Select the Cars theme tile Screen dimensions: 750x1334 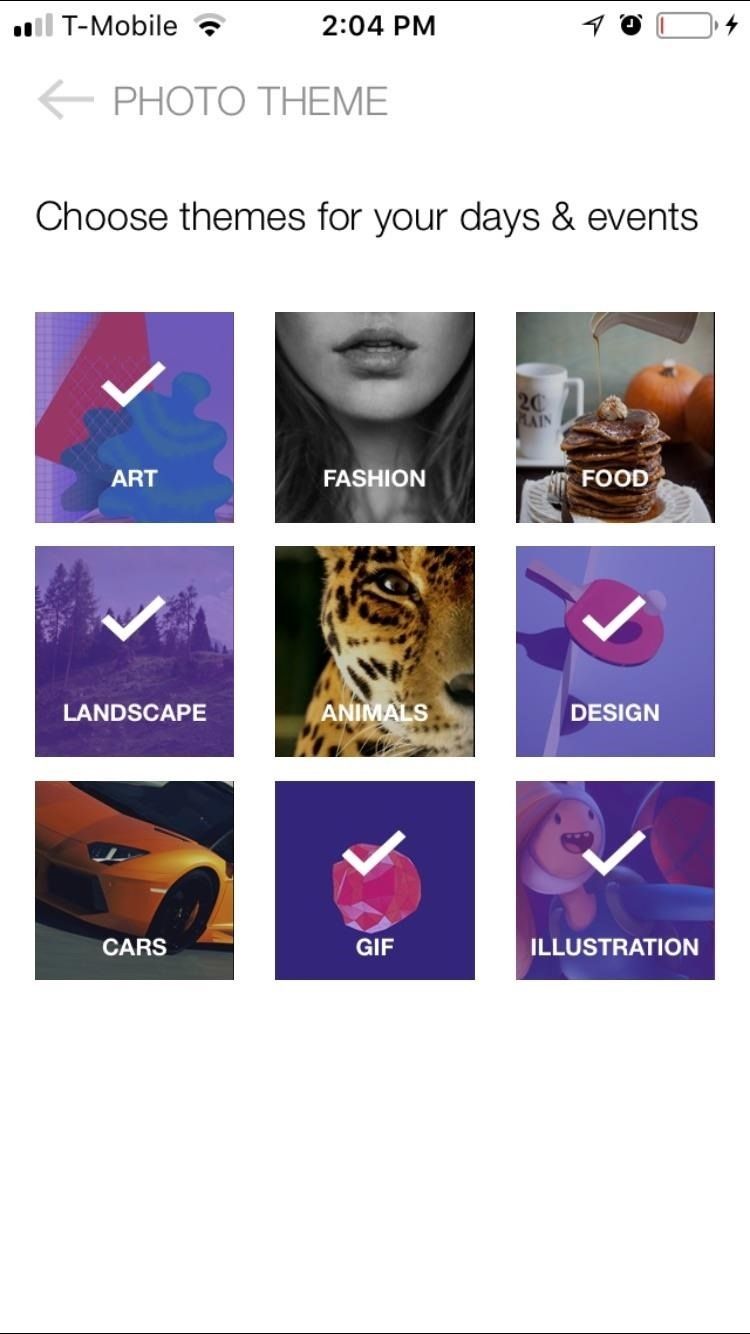[134, 880]
